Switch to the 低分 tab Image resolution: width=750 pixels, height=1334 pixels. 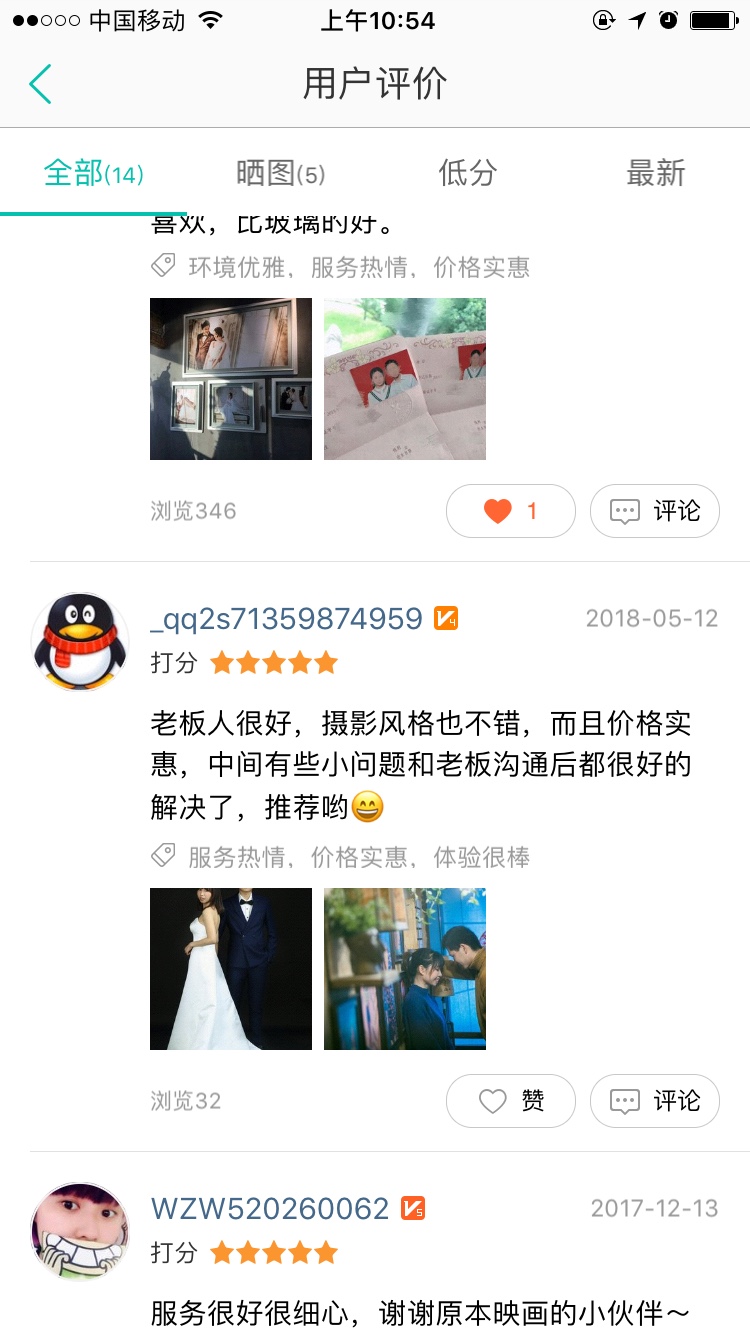(x=467, y=173)
